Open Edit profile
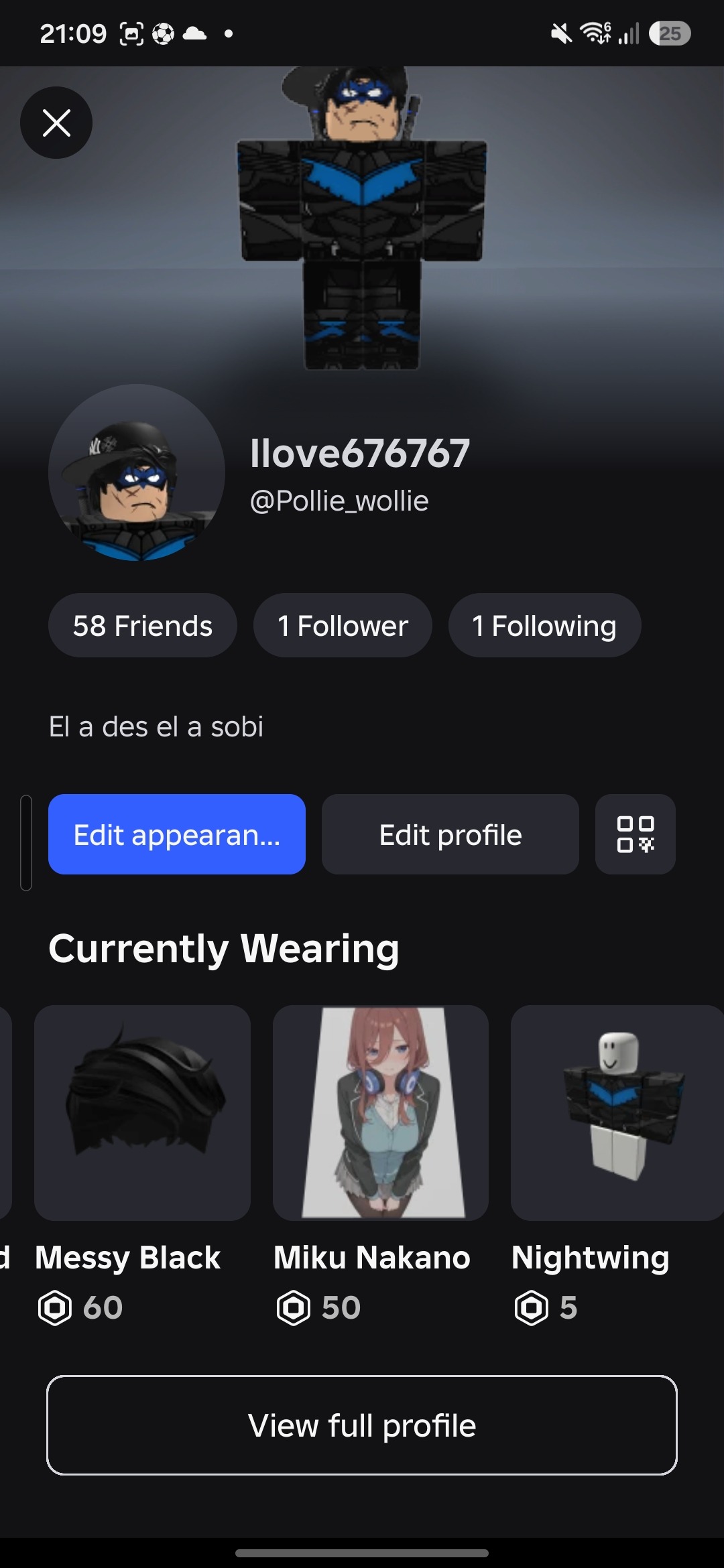Image resolution: width=724 pixels, height=1568 pixels. click(x=450, y=834)
